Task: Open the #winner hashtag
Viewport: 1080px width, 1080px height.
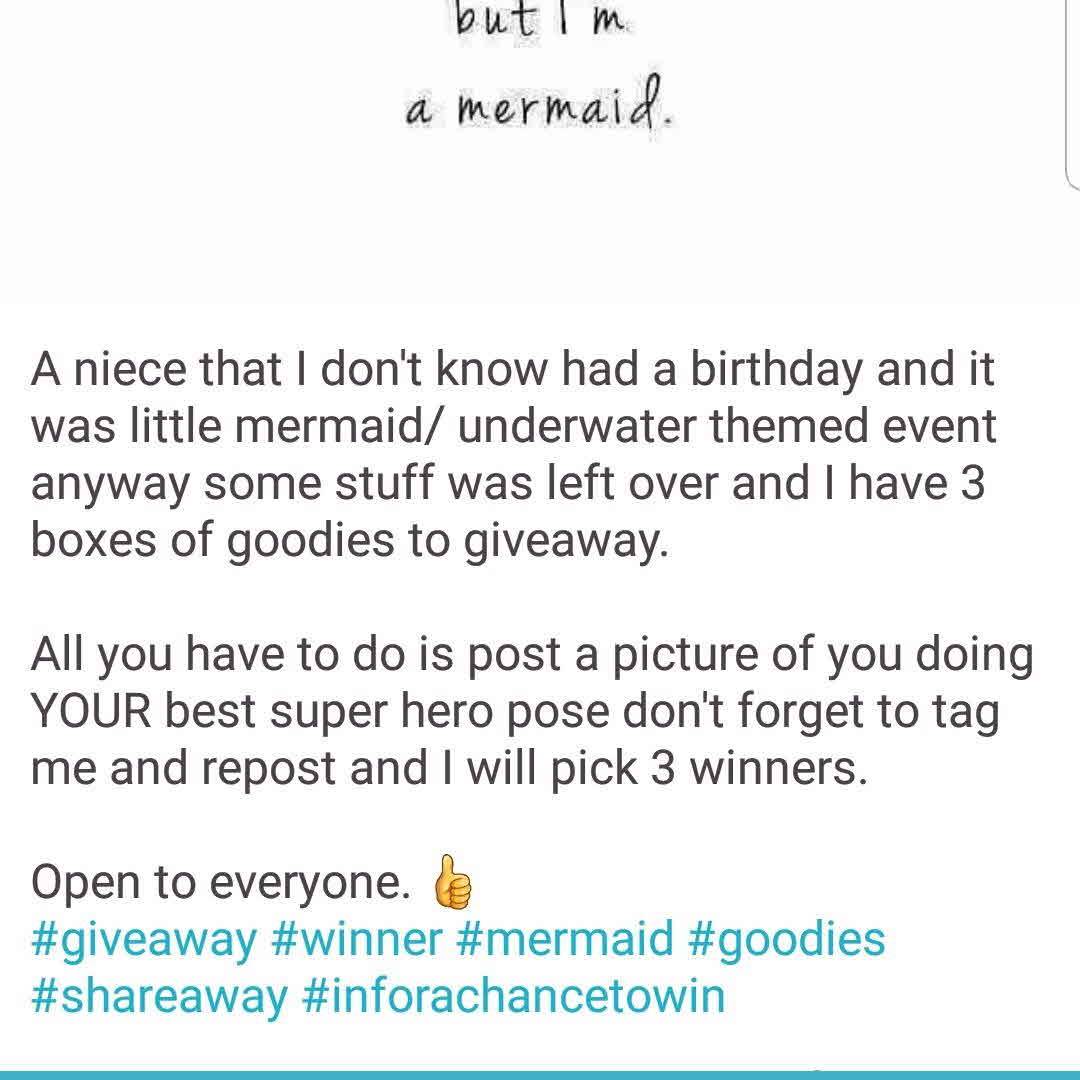Action: point(356,940)
